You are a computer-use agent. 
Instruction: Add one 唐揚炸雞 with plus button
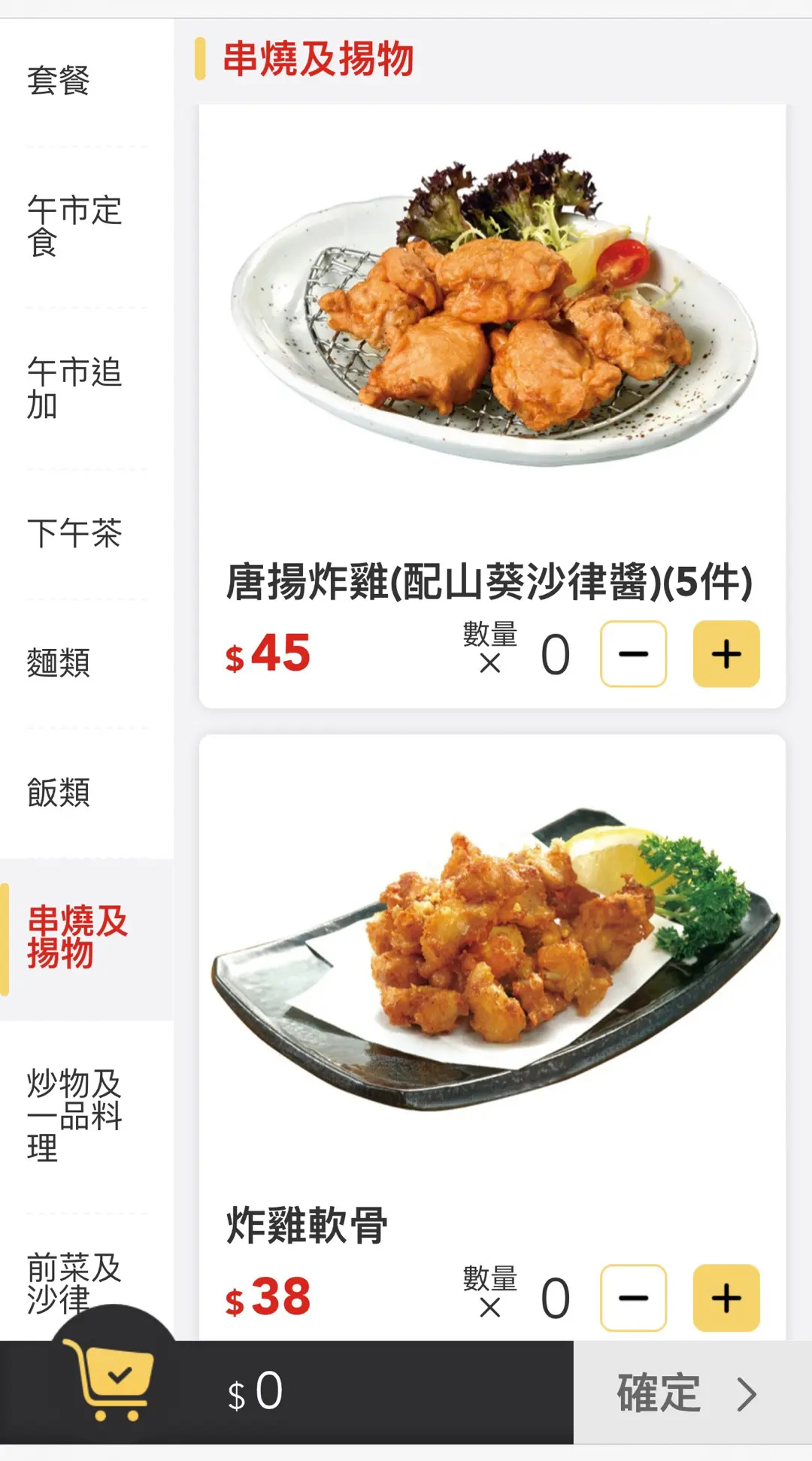[x=726, y=654]
